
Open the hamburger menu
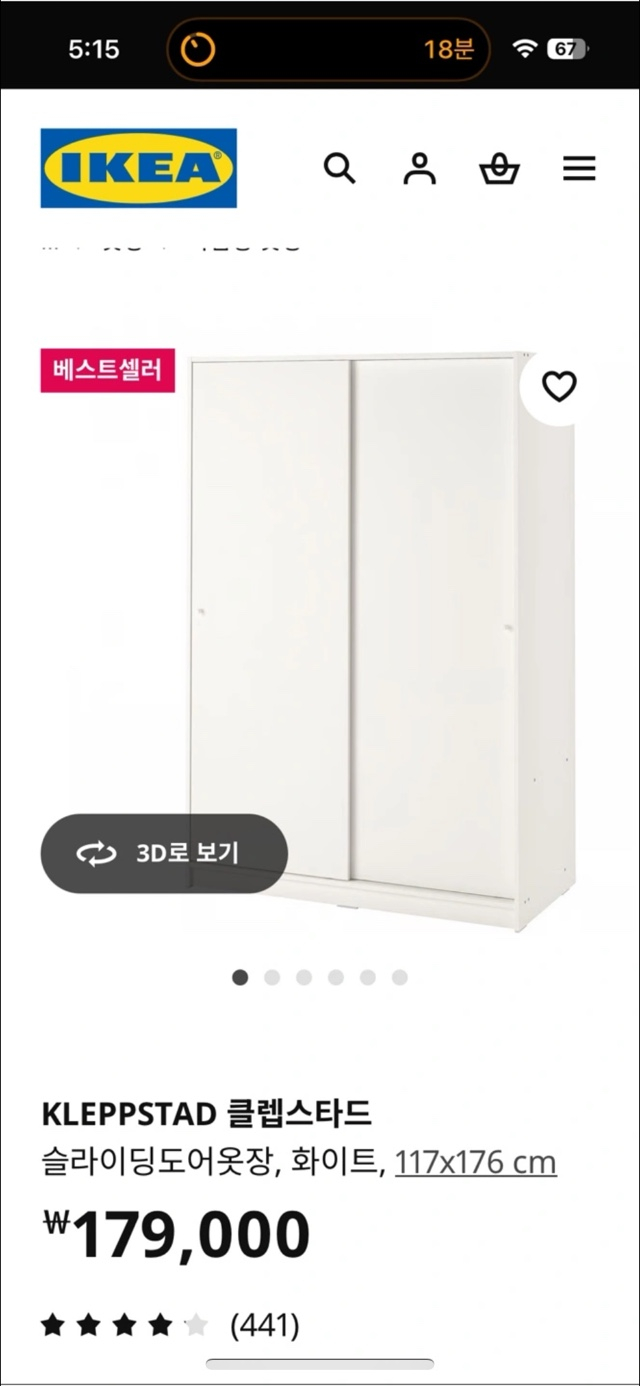pyautogui.click(x=579, y=169)
